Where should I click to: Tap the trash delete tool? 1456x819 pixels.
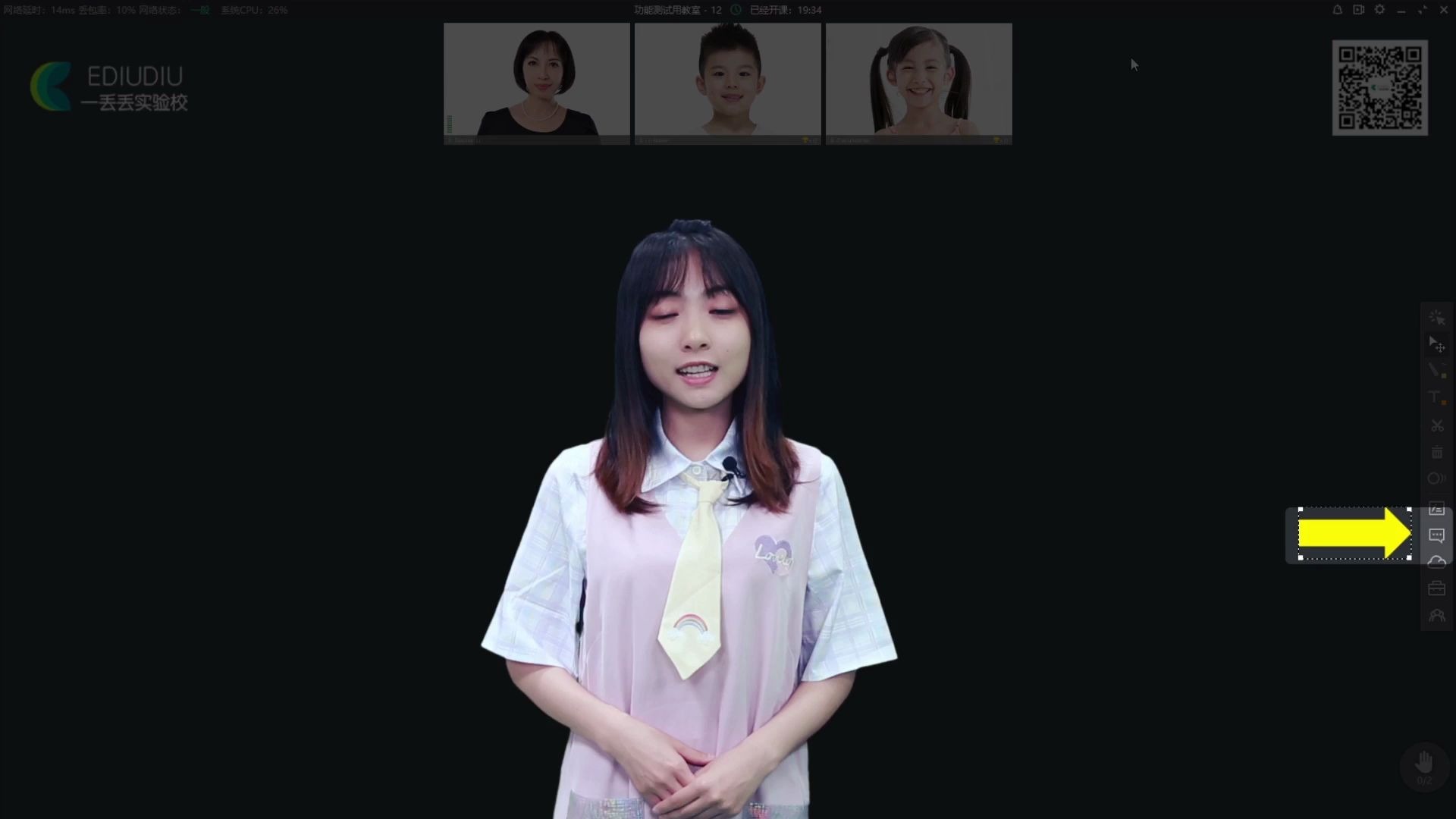pos(1436,452)
